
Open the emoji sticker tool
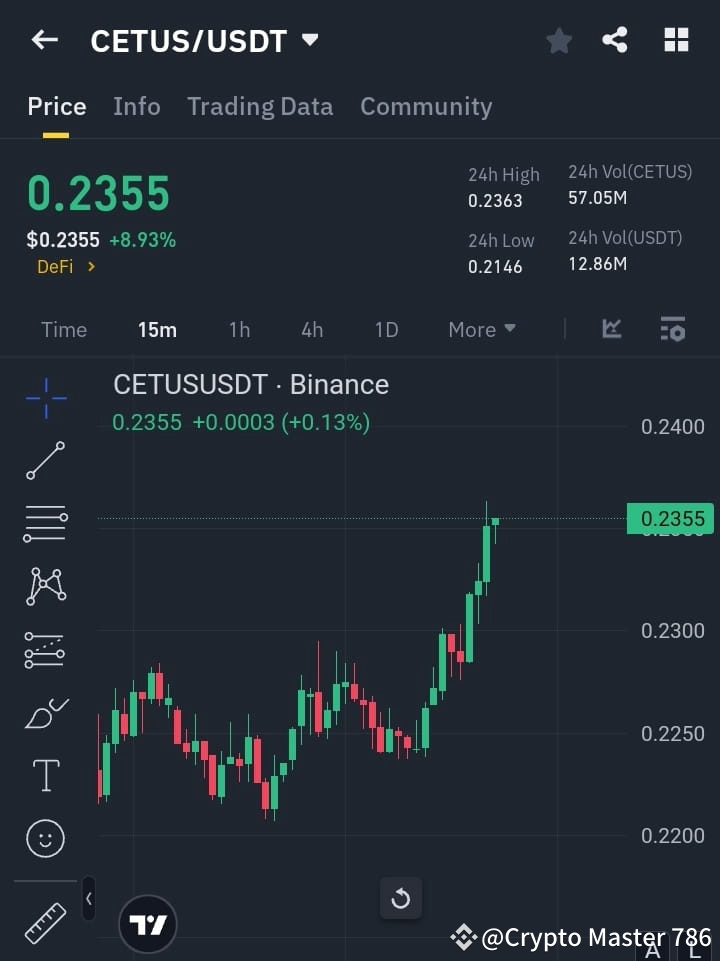pos(45,838)
